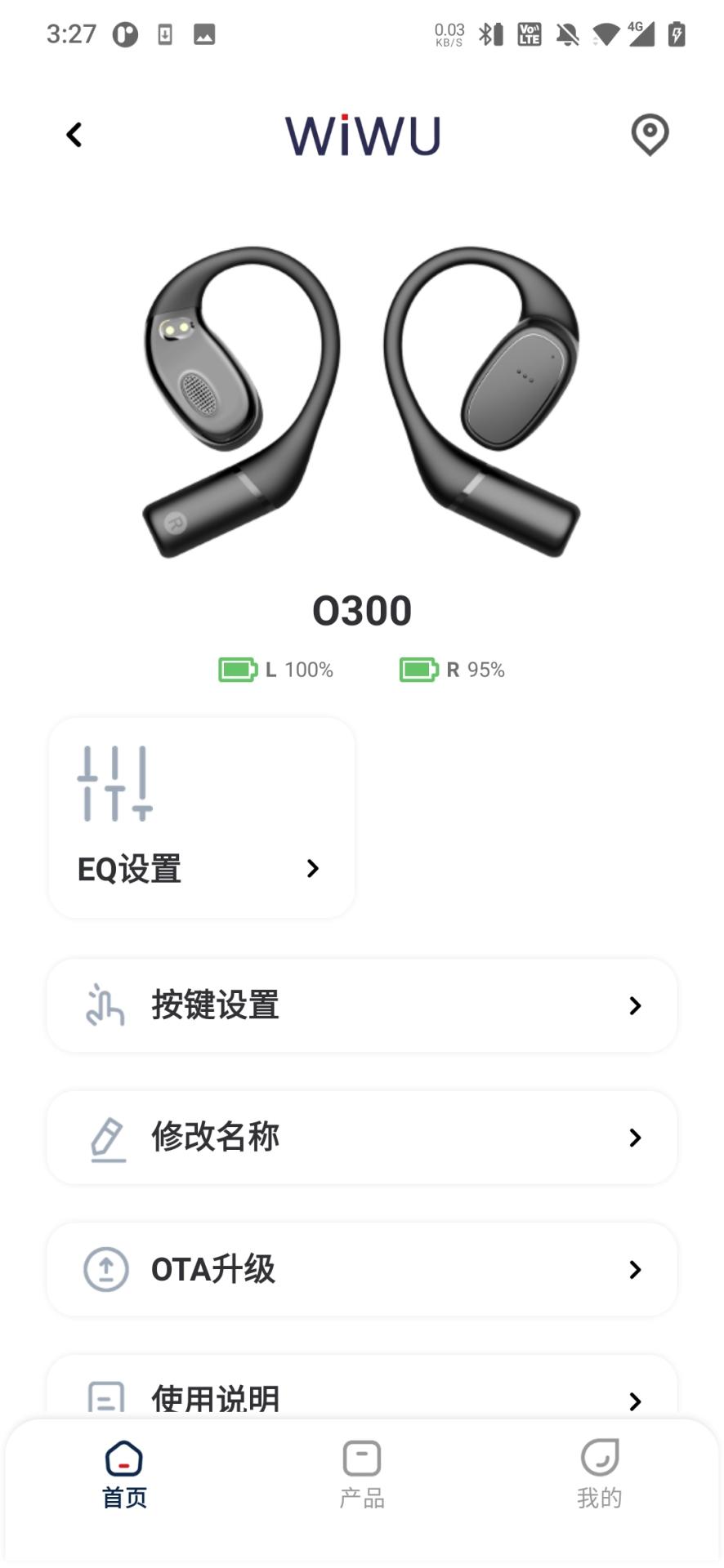Image resolution: width=724 pixels, height=1568 pixels.
Task: Open the location pin icon
Action: tap(650, 134)
